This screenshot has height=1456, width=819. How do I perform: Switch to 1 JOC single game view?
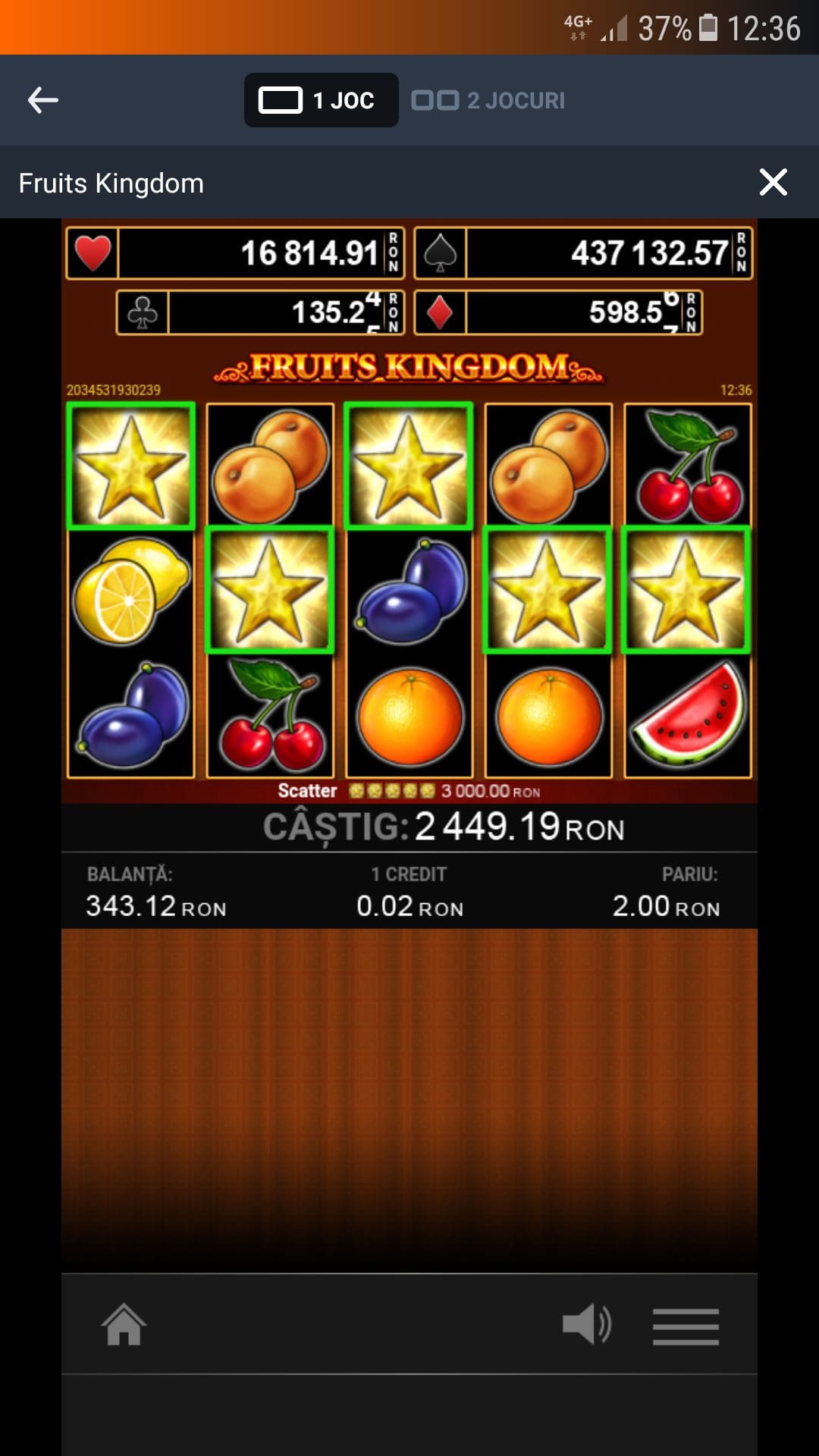321,100
